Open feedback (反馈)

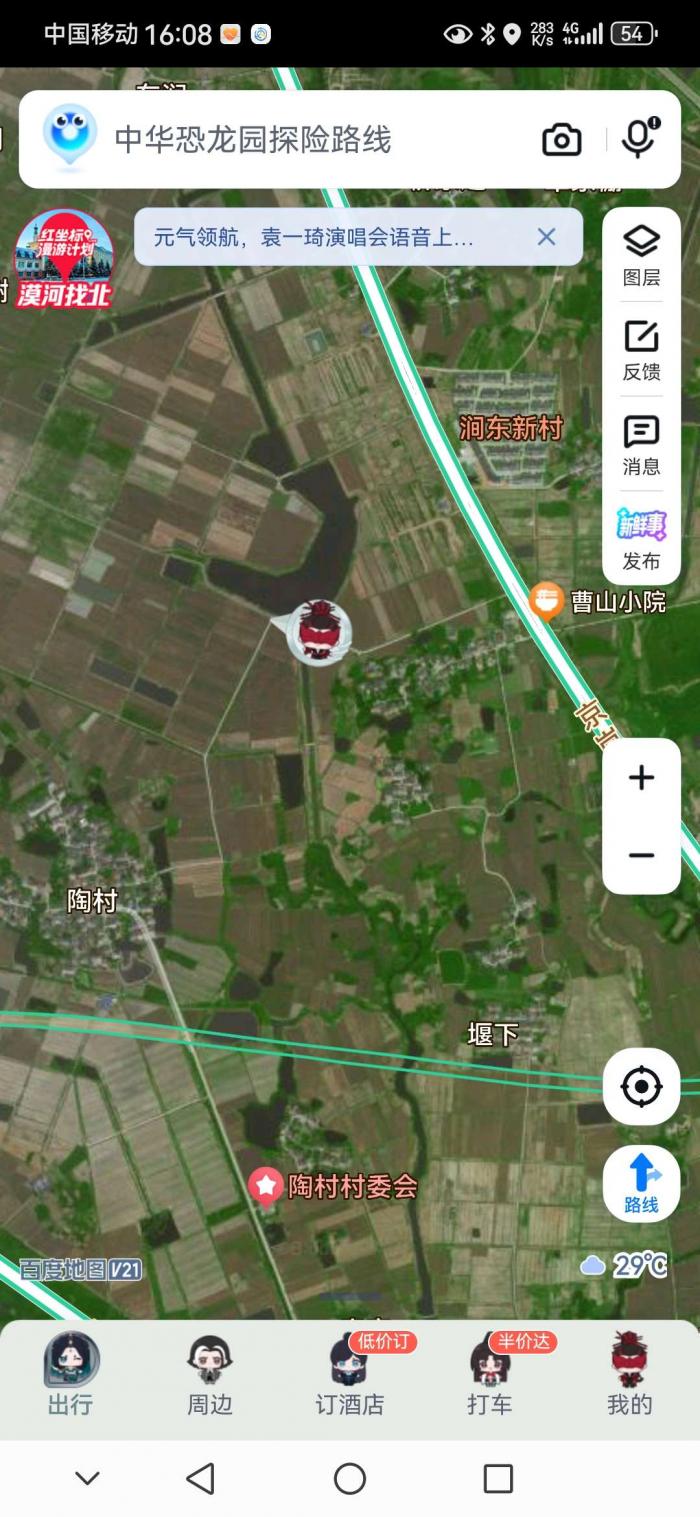tap(641, 350)
